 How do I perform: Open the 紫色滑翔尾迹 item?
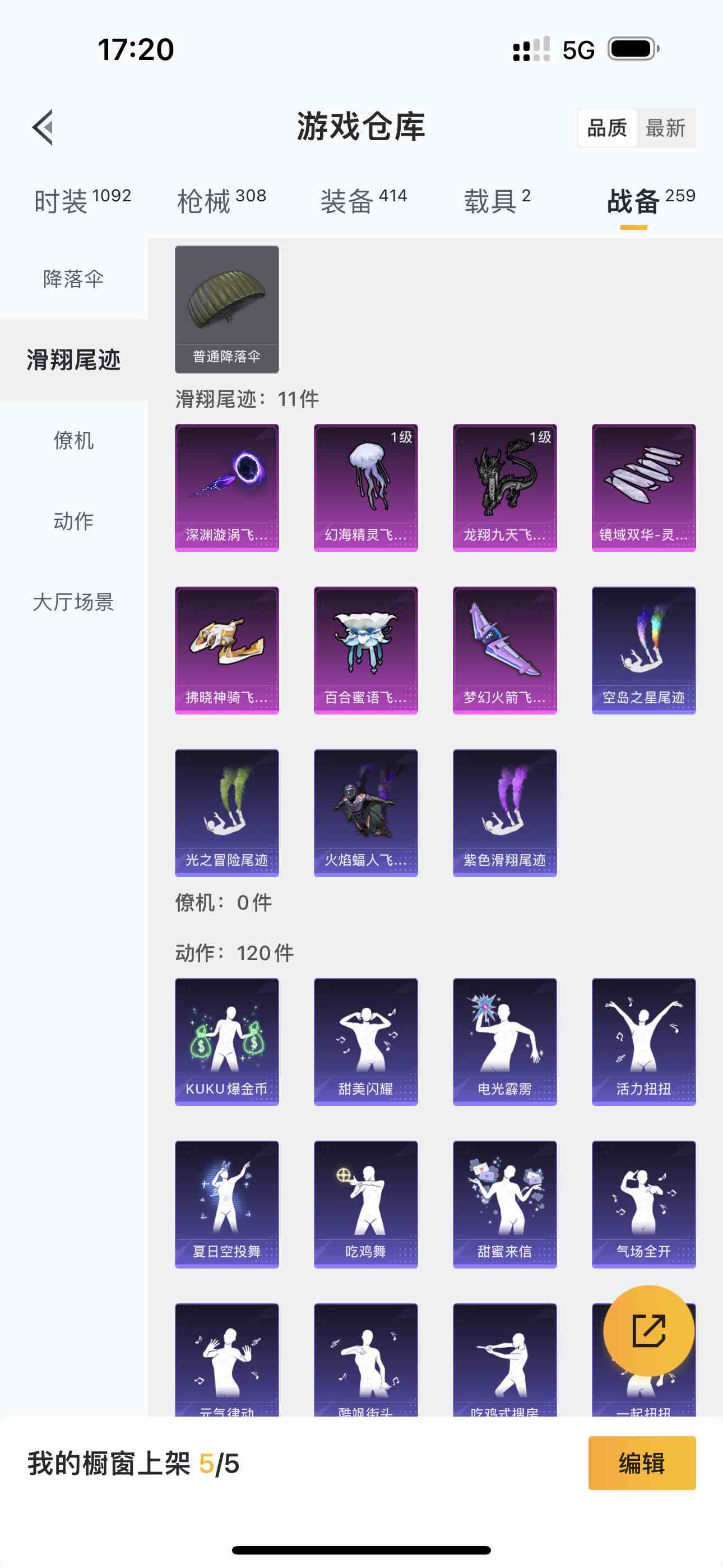point(504,812)
